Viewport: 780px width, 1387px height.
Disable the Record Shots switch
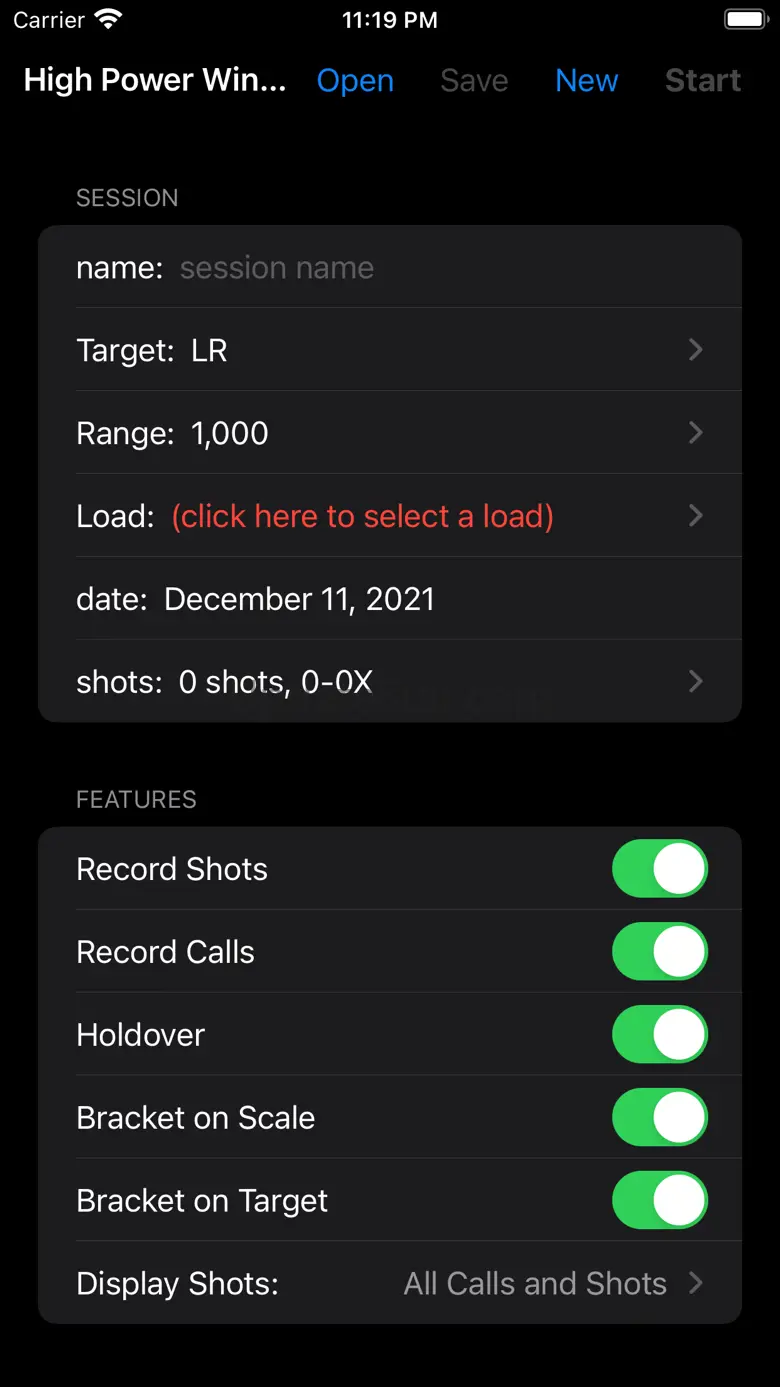tap(659, 869)
